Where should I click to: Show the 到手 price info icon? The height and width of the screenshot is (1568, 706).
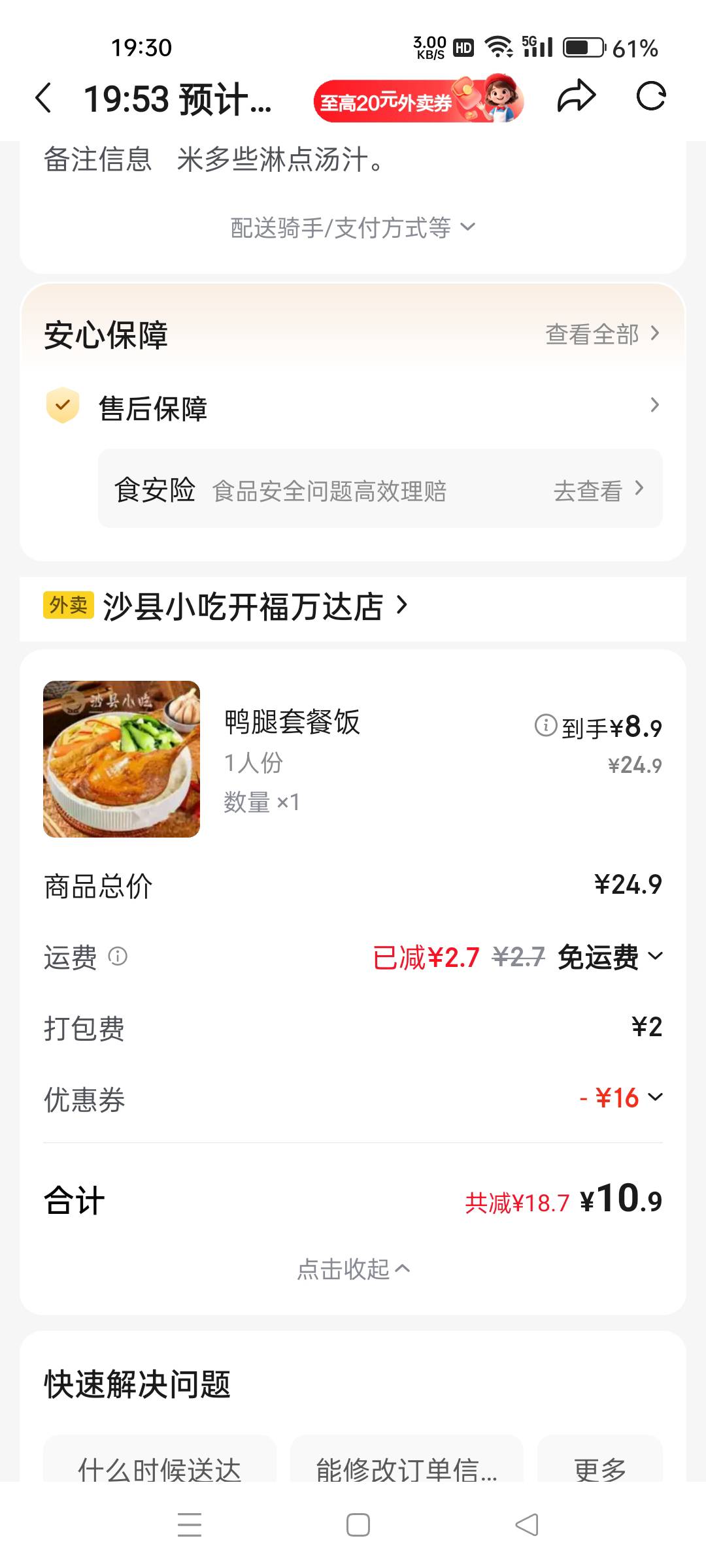pyautogui.click(x=546, y=725)
